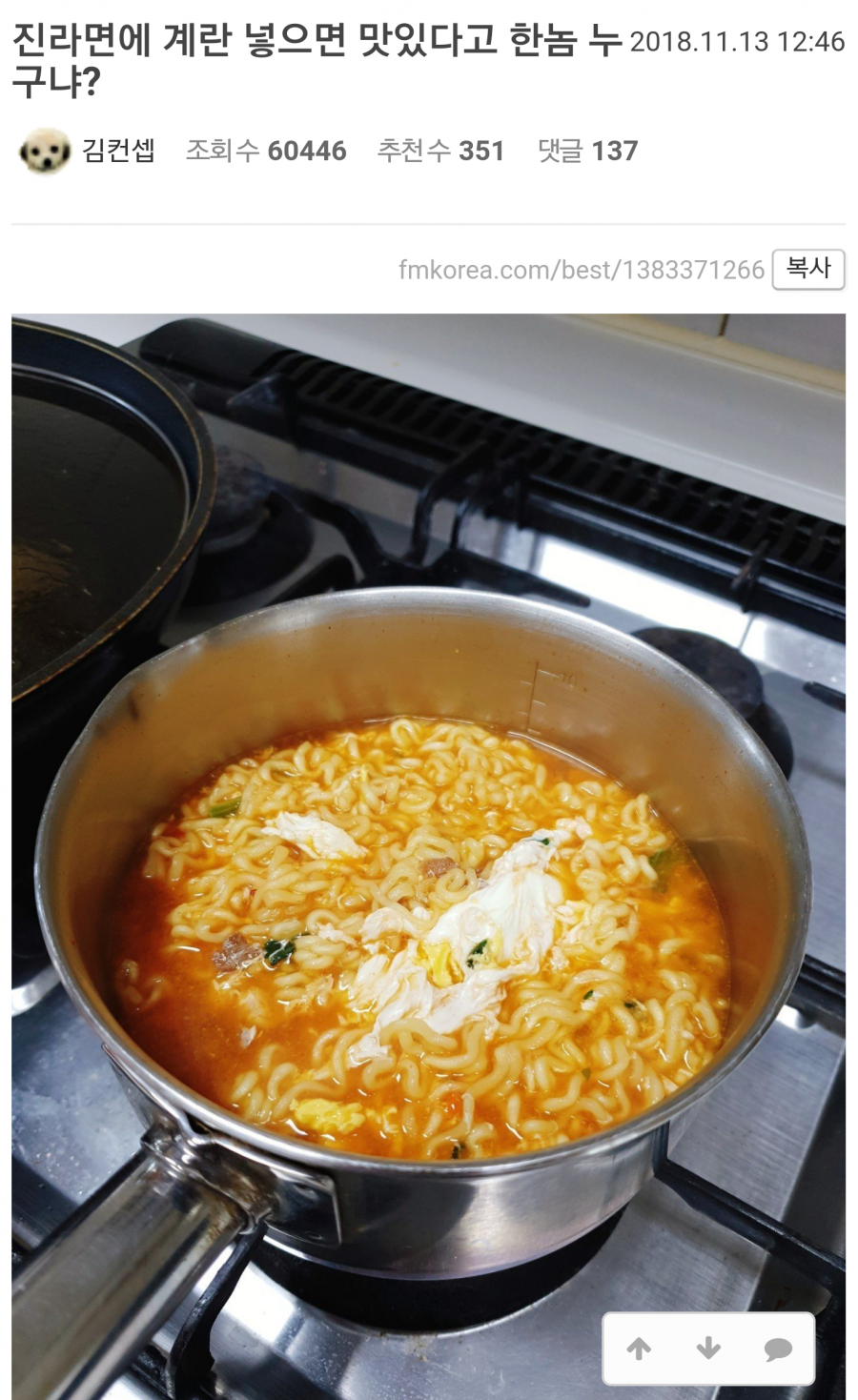The width and height of the screenshot is (858, 1400).
Task: Jump to top with the up arrow
Action: [x=639, y=1348]
